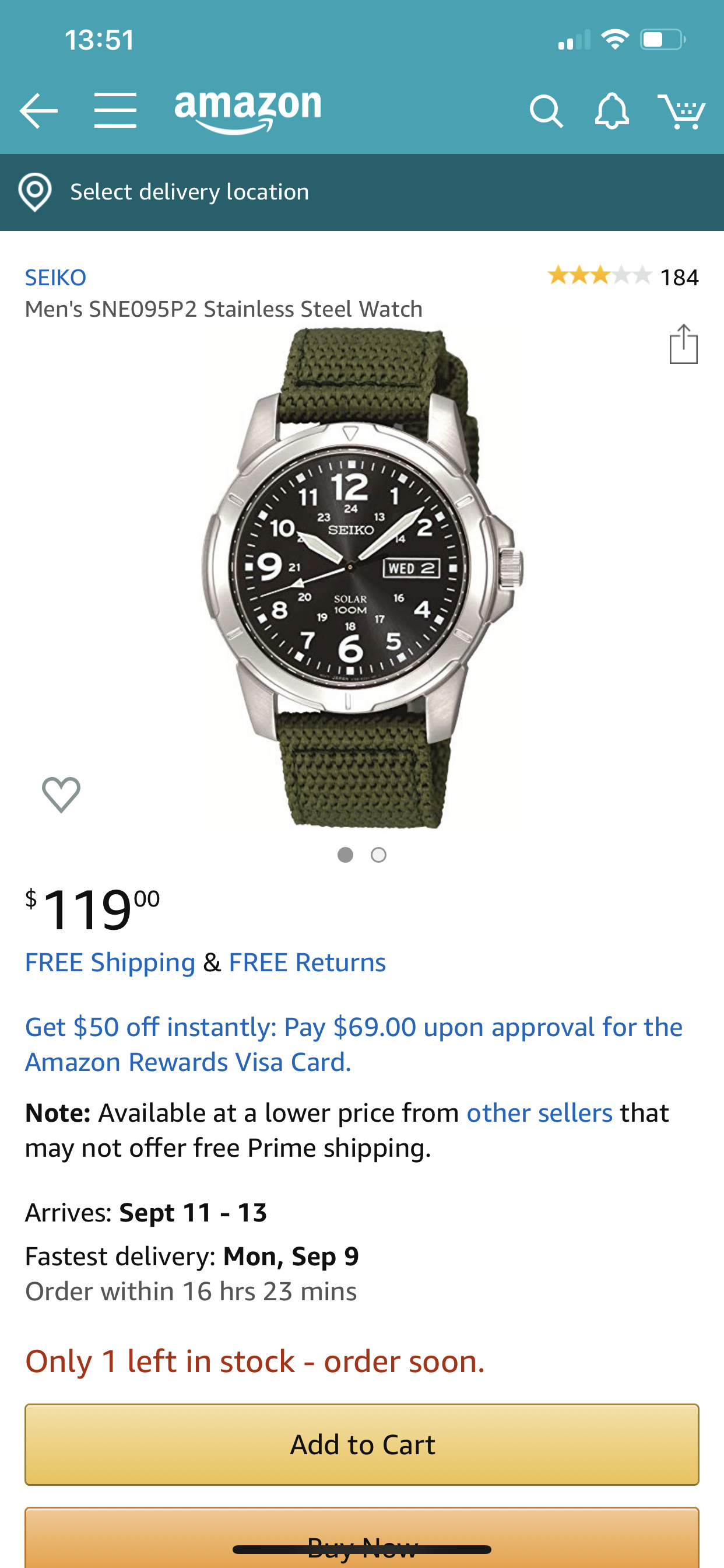This screenshot has height=1568, width=724.
Task: Open Amazon search
Action: click(546, 111)
